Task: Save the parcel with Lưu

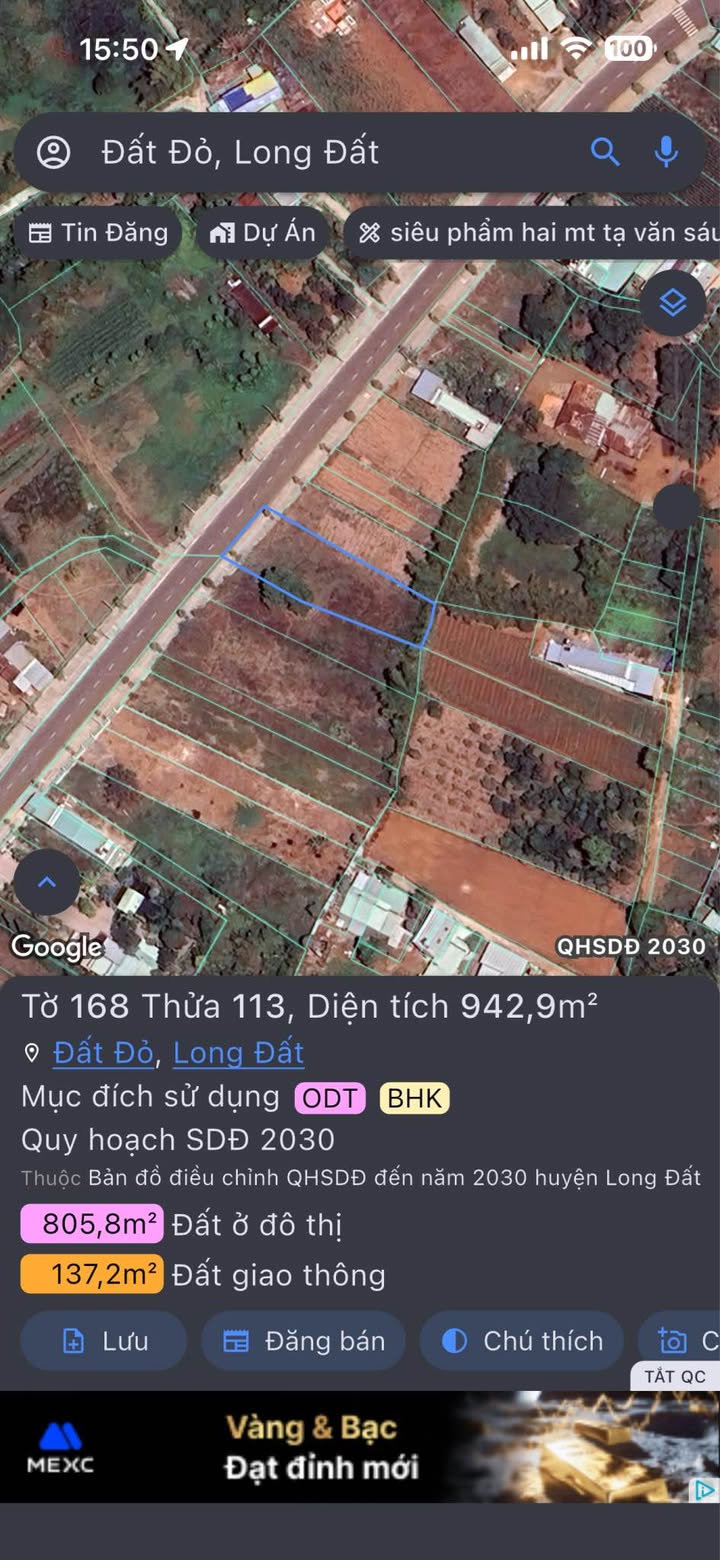Action: (x=103, y=1341)
